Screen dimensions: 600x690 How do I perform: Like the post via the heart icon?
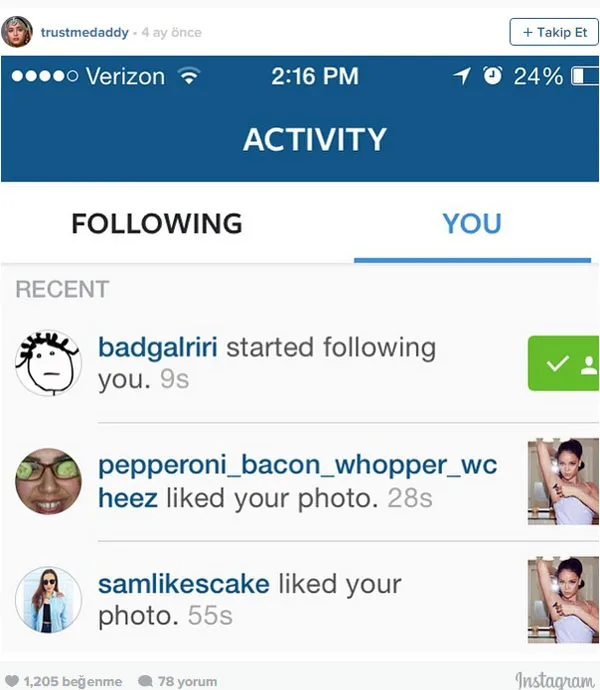[x=11, y=681]
